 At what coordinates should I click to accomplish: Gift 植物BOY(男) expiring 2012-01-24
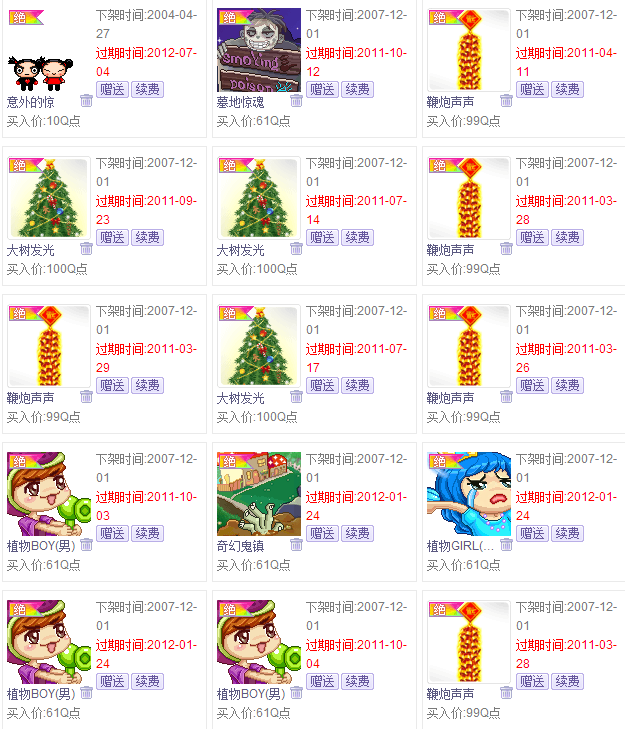tap(112, 681)
